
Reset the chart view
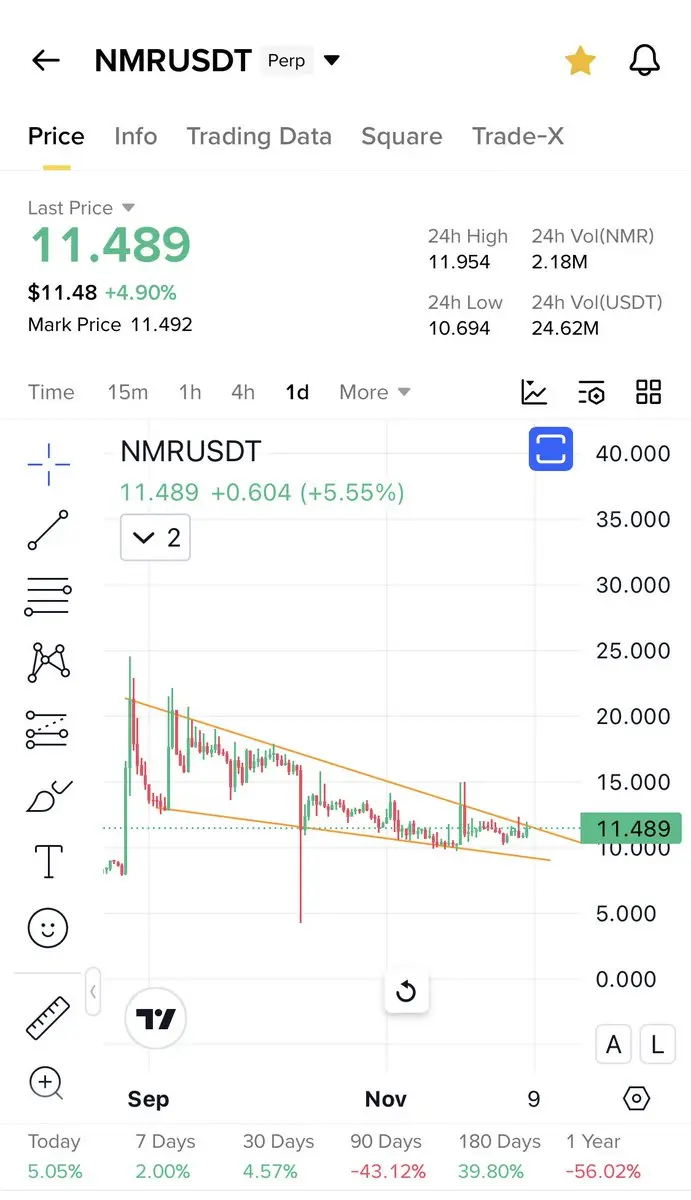tap(406, 992)
